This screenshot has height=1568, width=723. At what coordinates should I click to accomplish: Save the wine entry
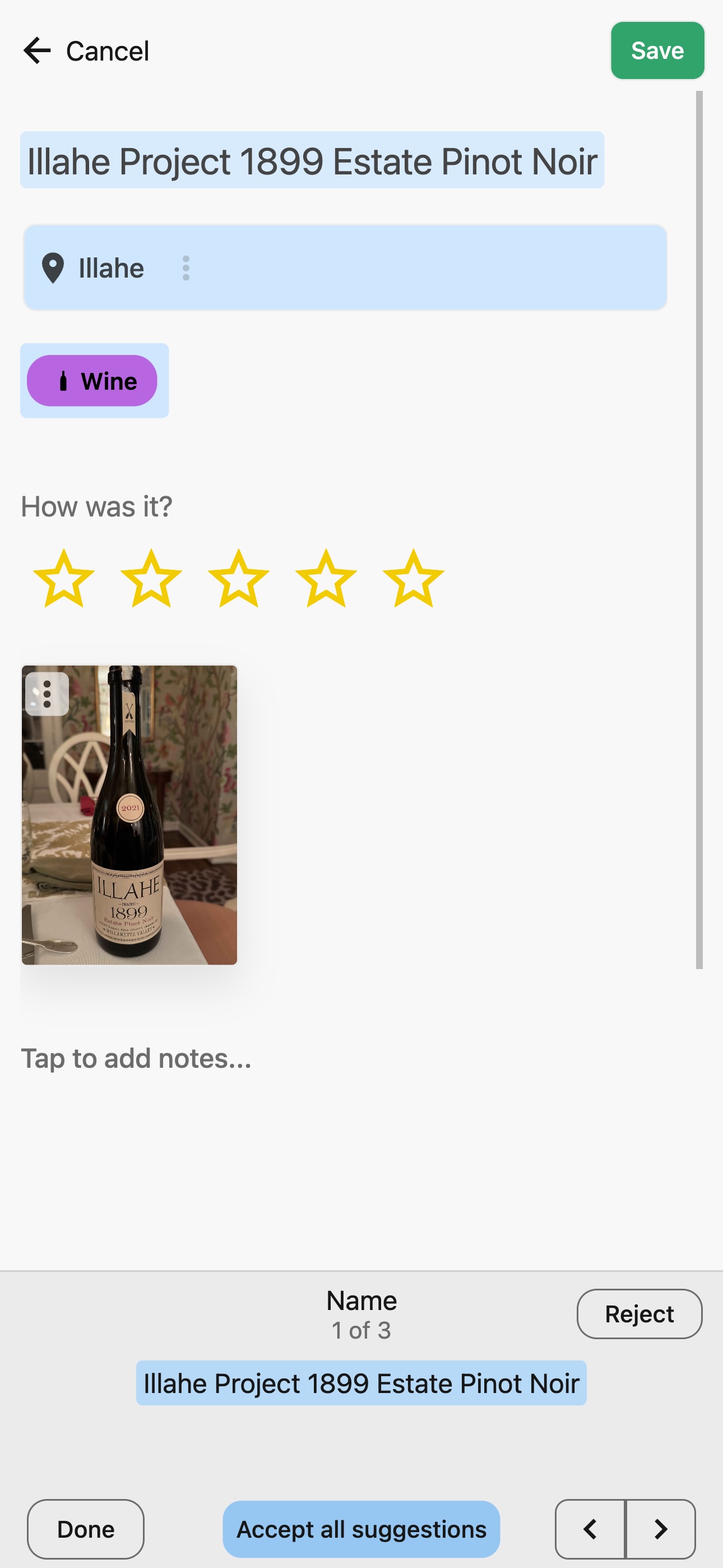pos(657,50)
